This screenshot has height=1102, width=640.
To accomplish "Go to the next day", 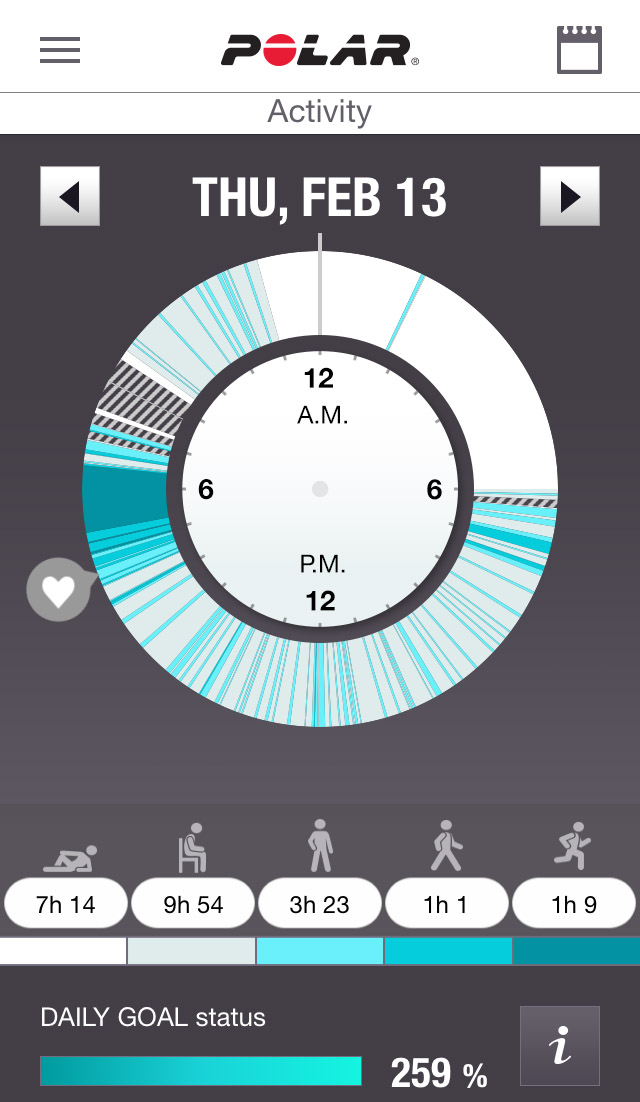I will pyautogui.click(x=570, y=196).
